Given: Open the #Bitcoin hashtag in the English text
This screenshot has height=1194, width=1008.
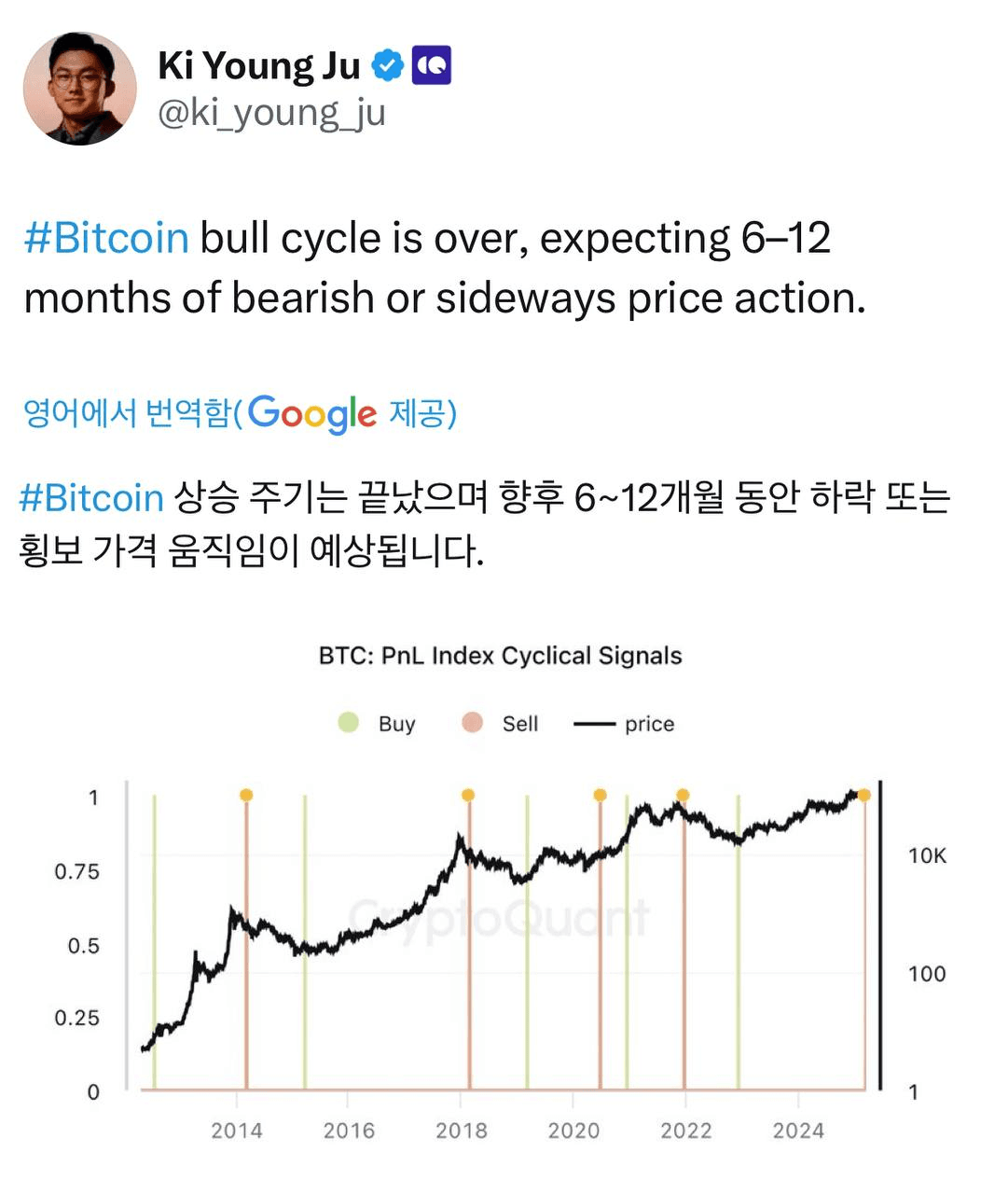Looking at the screenshot, I should tap(106, 239).
